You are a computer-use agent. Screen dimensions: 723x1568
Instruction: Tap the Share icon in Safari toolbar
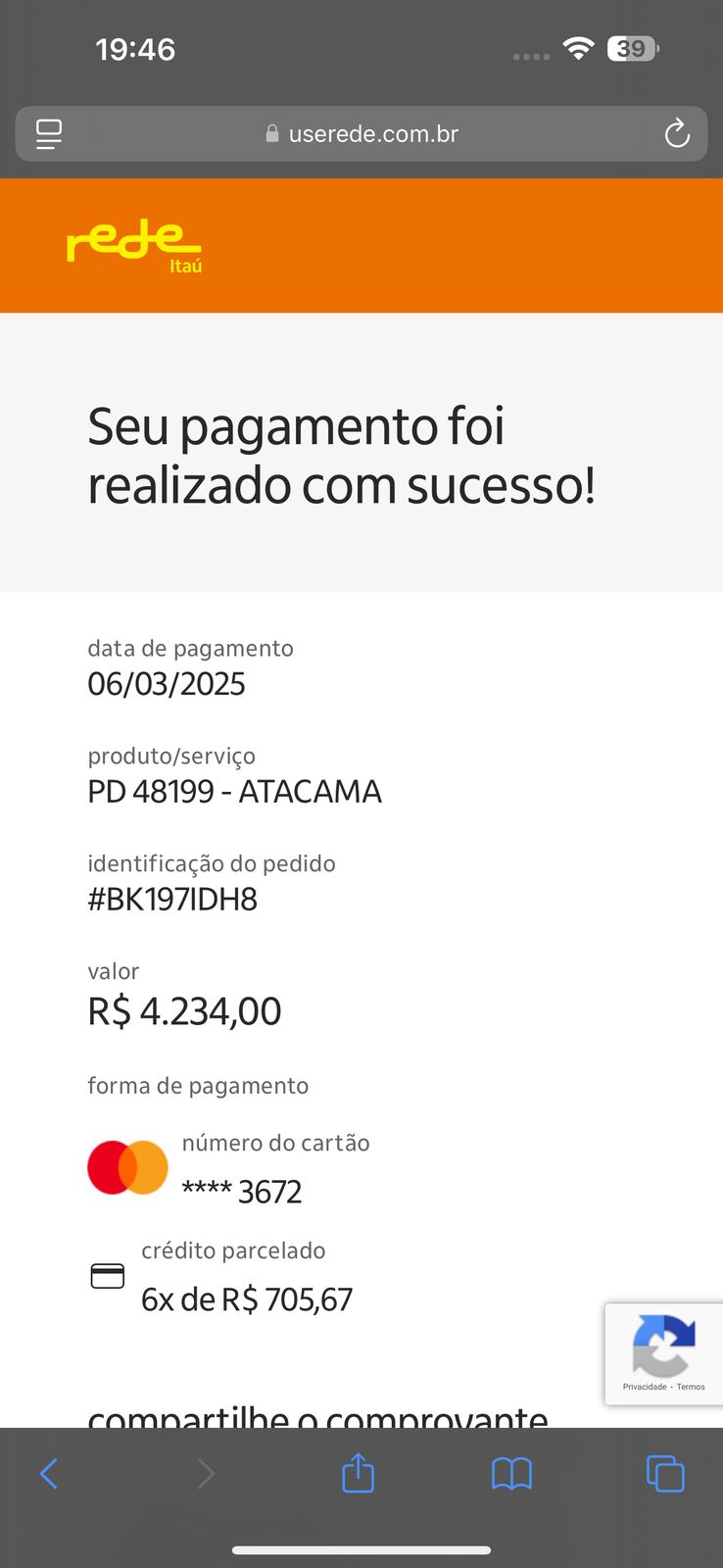pos(358,1473)
